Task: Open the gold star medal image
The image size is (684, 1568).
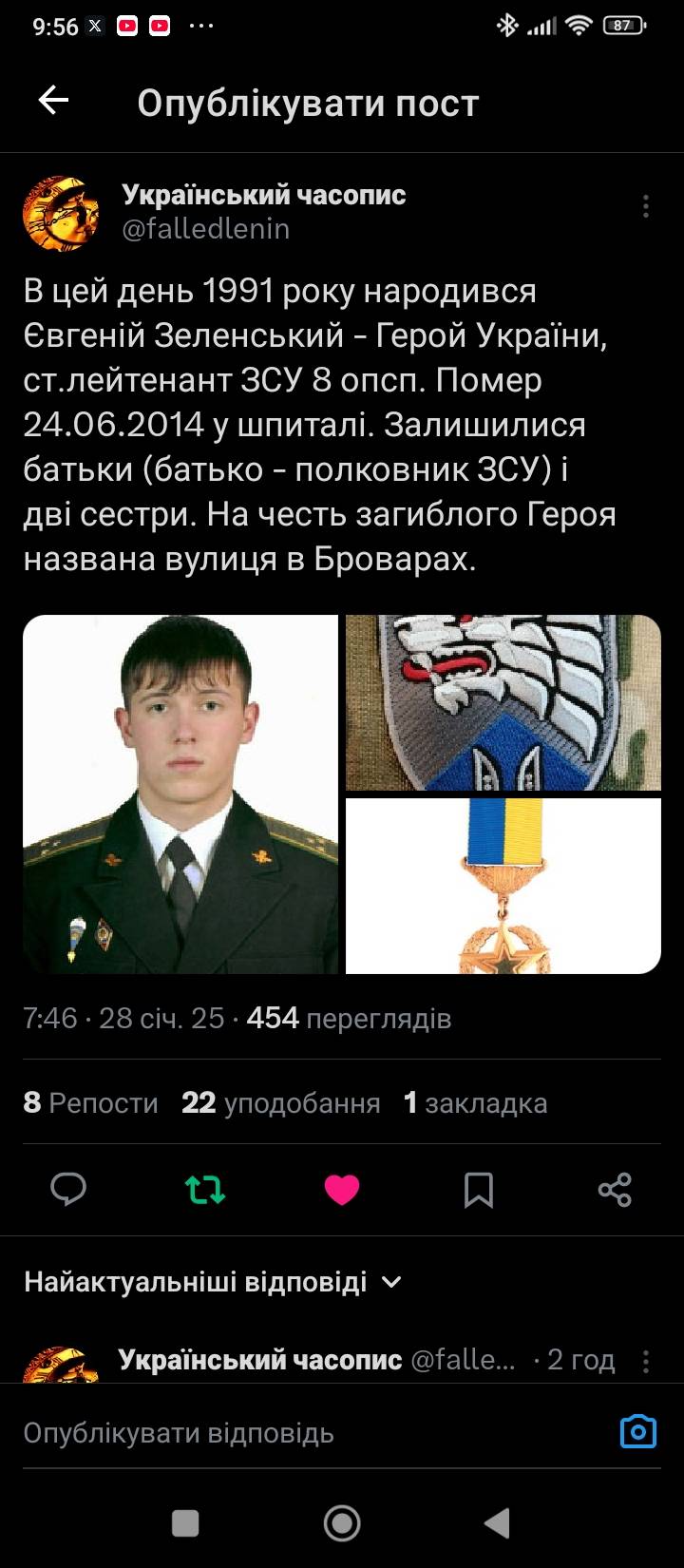Action: [x=503, y=886]
